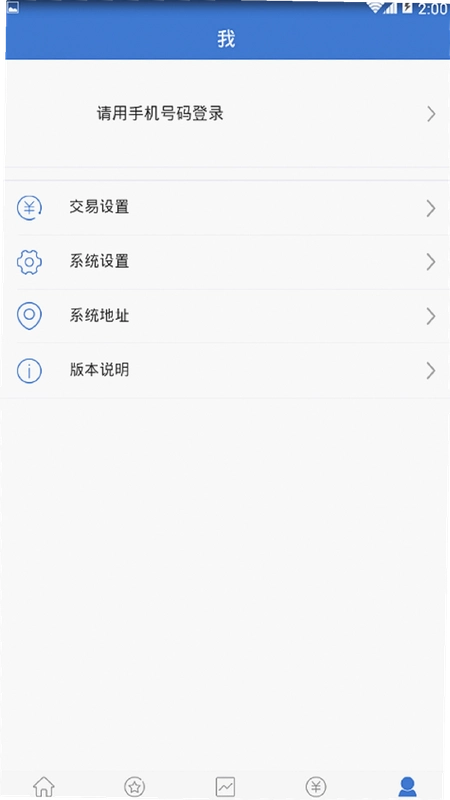Image resolution: width=450 pixels, height=800 pixels.
Task: Select the profile person tab
Action: point(407,786)
